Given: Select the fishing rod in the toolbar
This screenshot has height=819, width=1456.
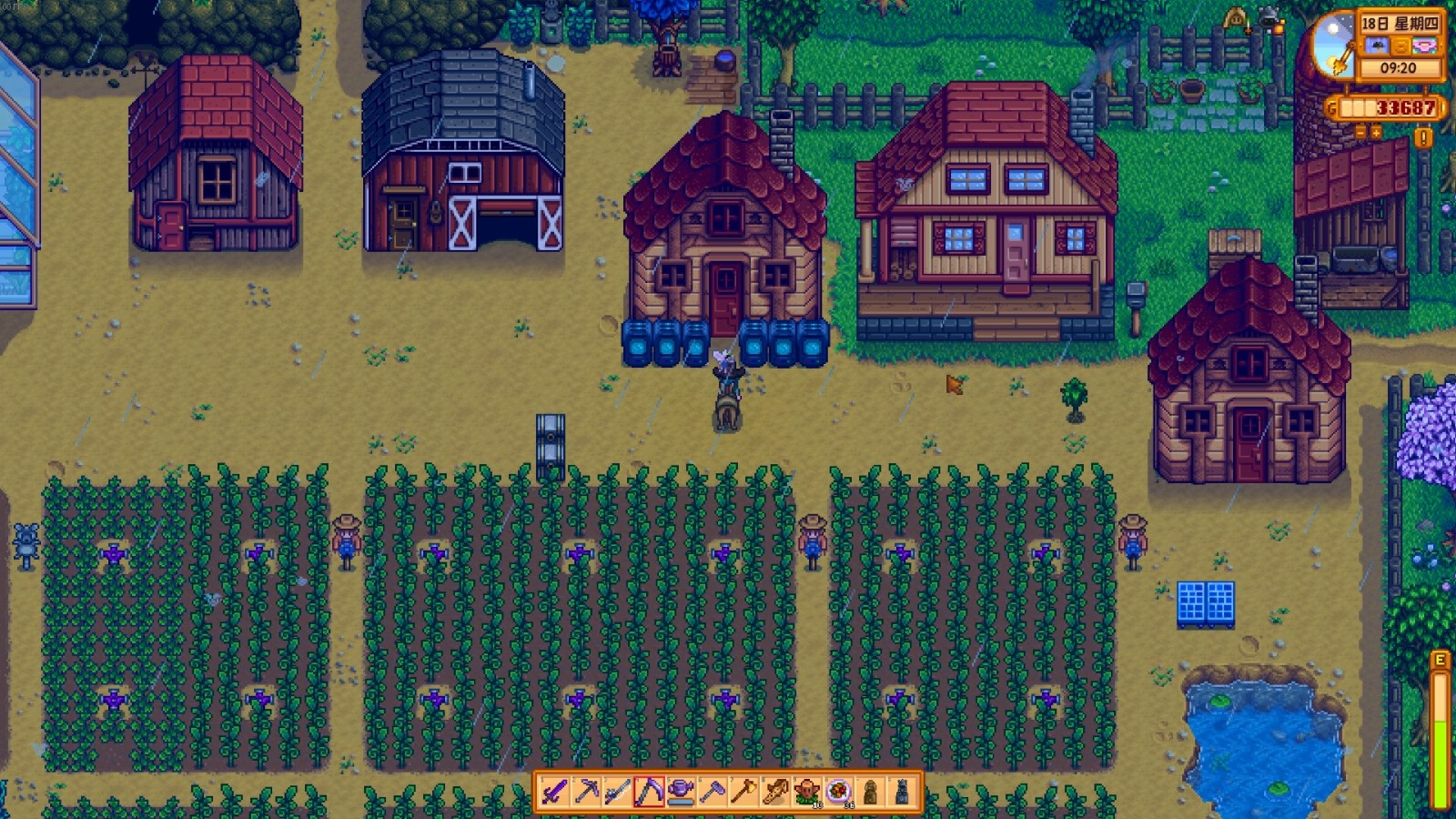Looking at the screenshot, I should click(x=618, y=792).
